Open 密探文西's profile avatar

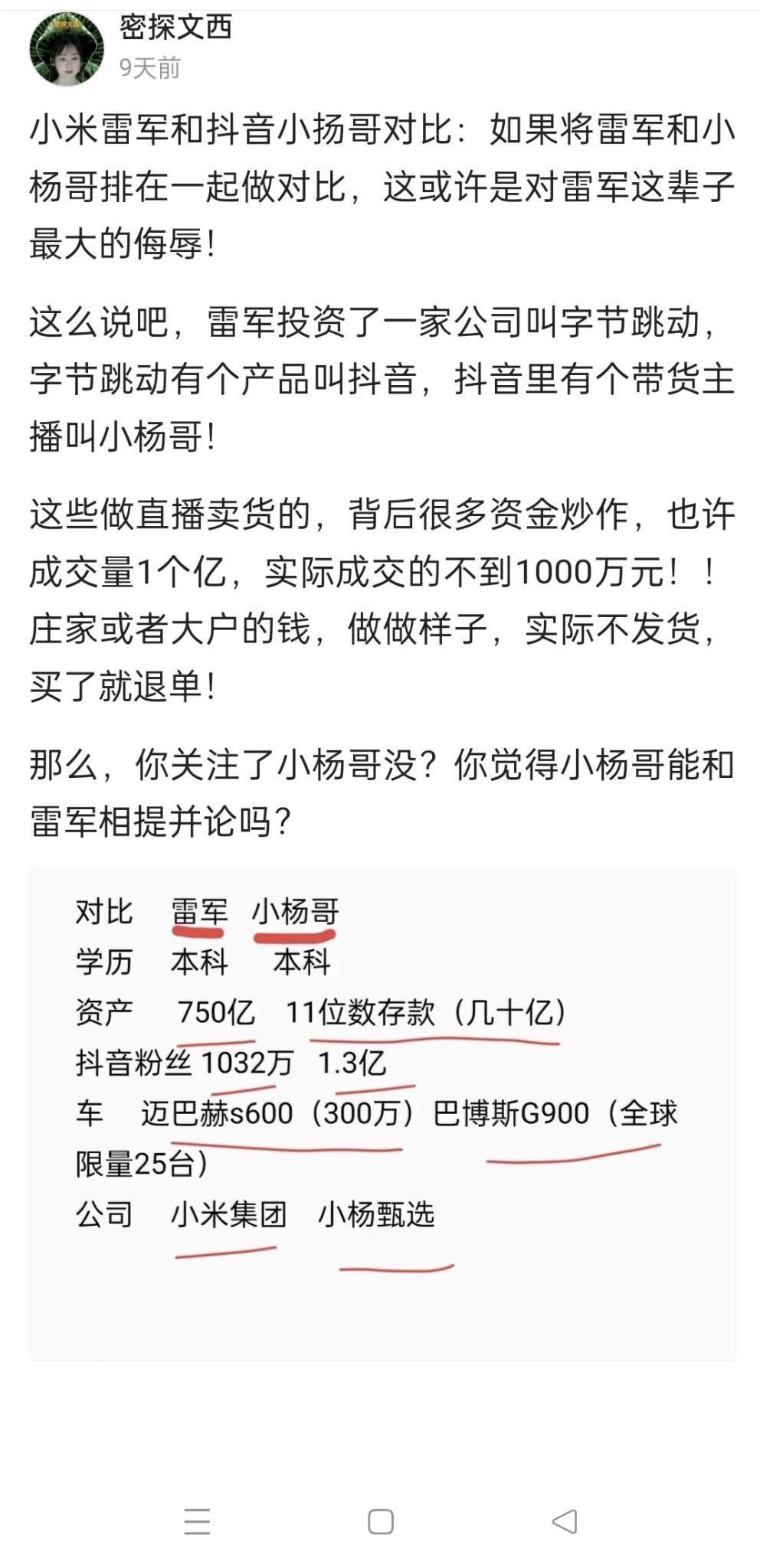[67, 49]
